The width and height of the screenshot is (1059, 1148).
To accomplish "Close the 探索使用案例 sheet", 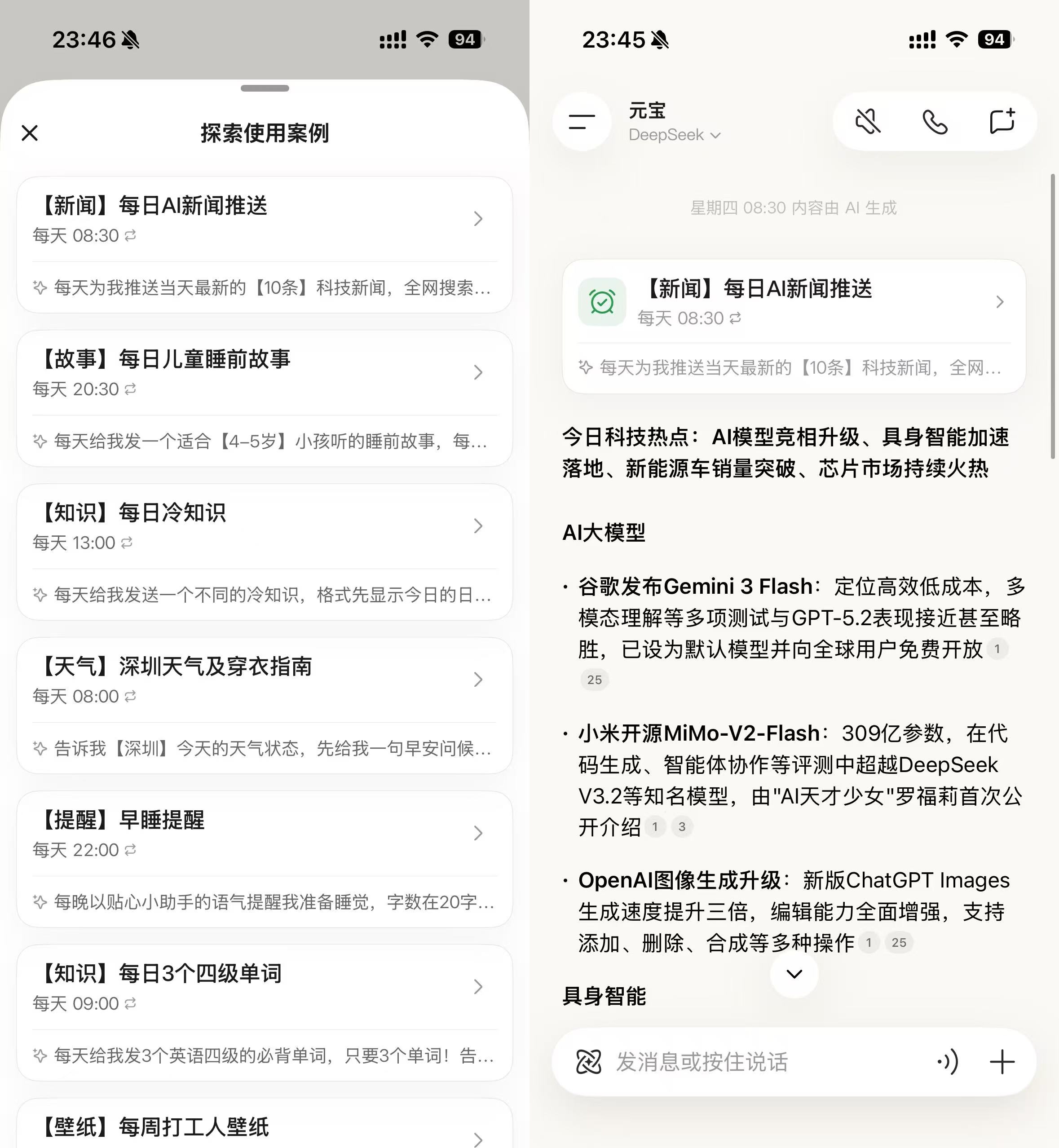I will (x=30, y=133).
